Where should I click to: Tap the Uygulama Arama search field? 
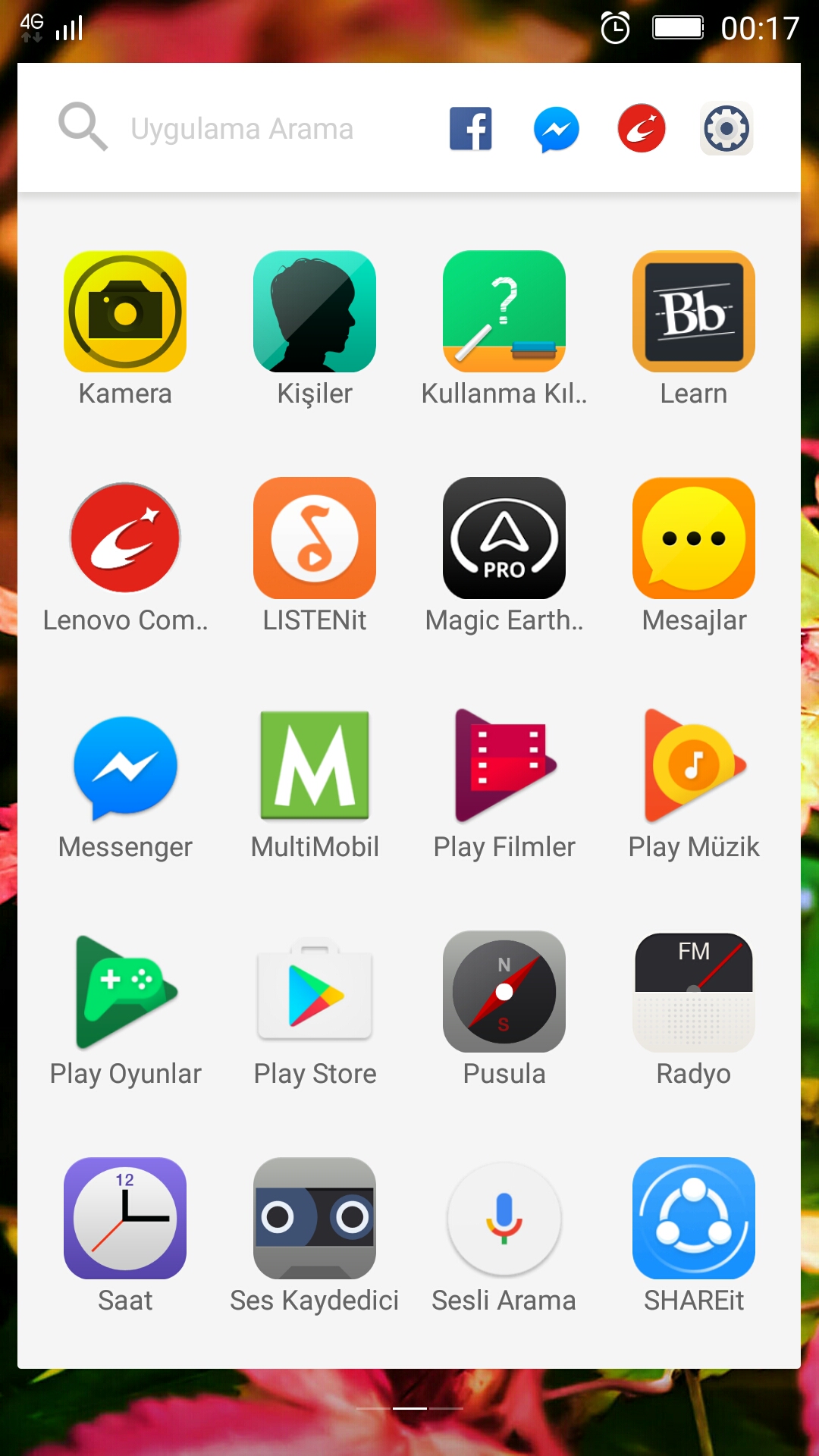coord(241,129)
